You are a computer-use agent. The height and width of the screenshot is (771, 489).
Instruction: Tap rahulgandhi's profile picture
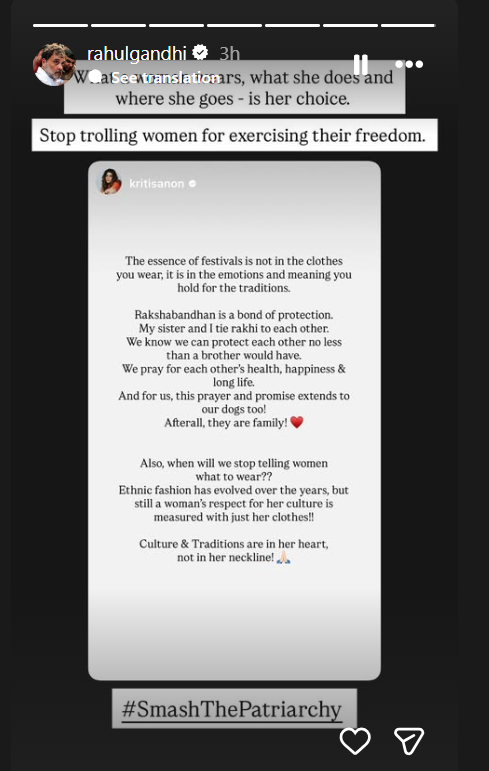tap(54, 64)
